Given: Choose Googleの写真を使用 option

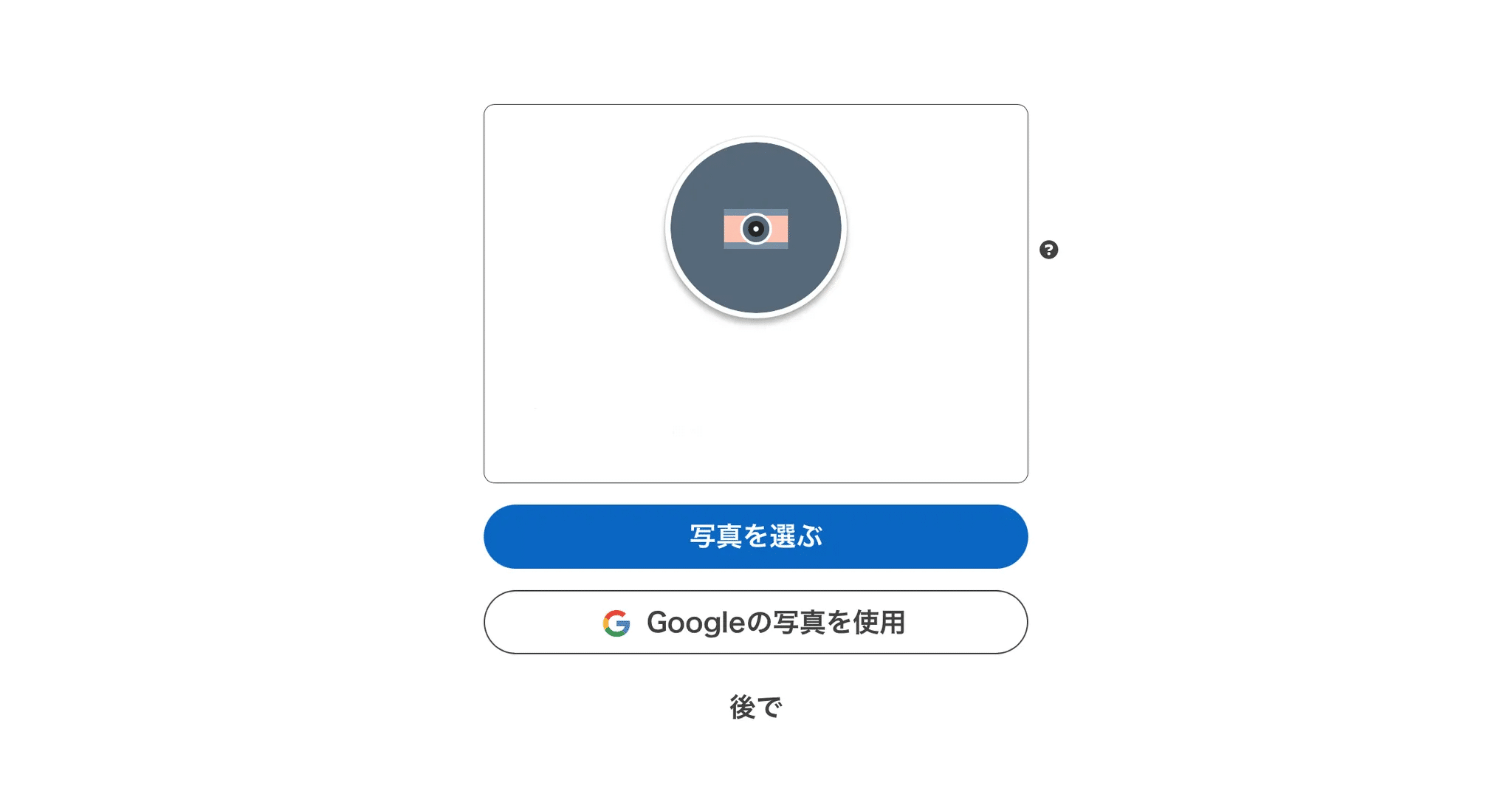Looking at the screenshot, I should pyautogui.click(x=755, y=622).
